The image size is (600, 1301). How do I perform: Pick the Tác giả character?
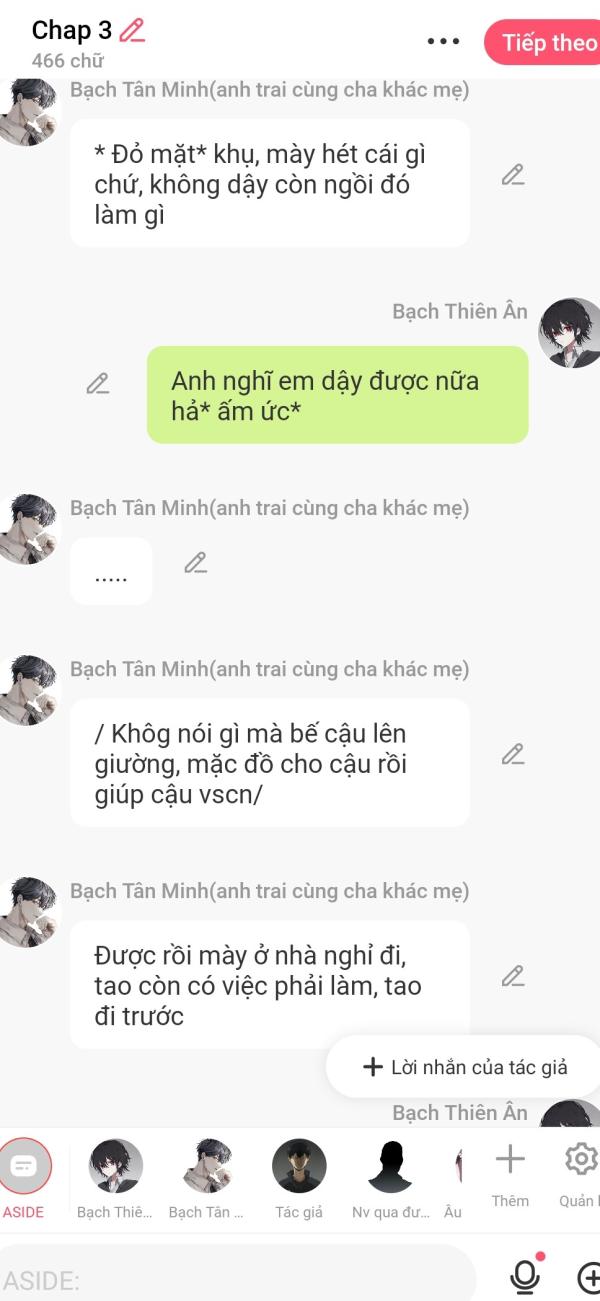click(299, 1166)
